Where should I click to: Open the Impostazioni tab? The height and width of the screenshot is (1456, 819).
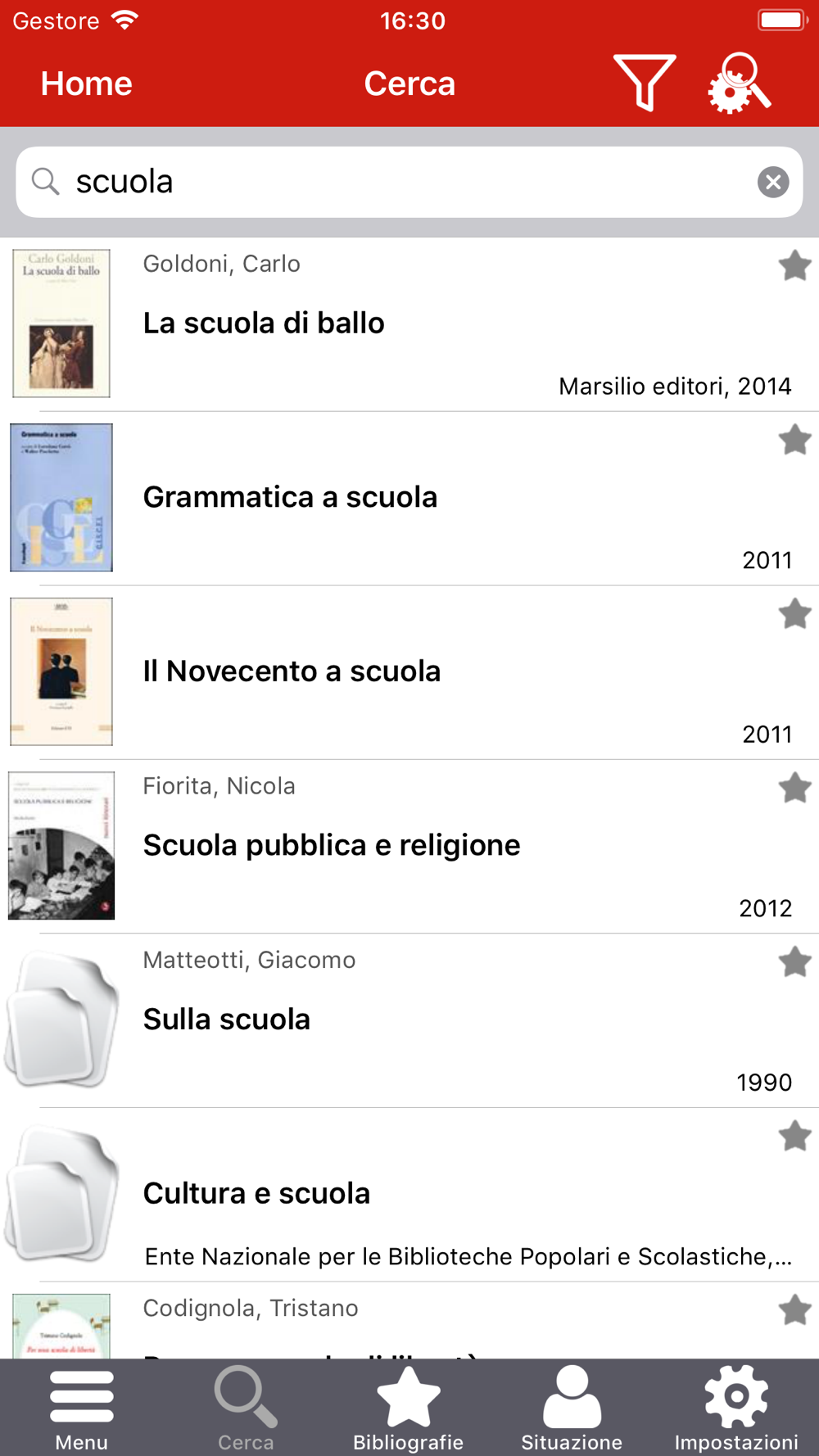[736, 1409]
